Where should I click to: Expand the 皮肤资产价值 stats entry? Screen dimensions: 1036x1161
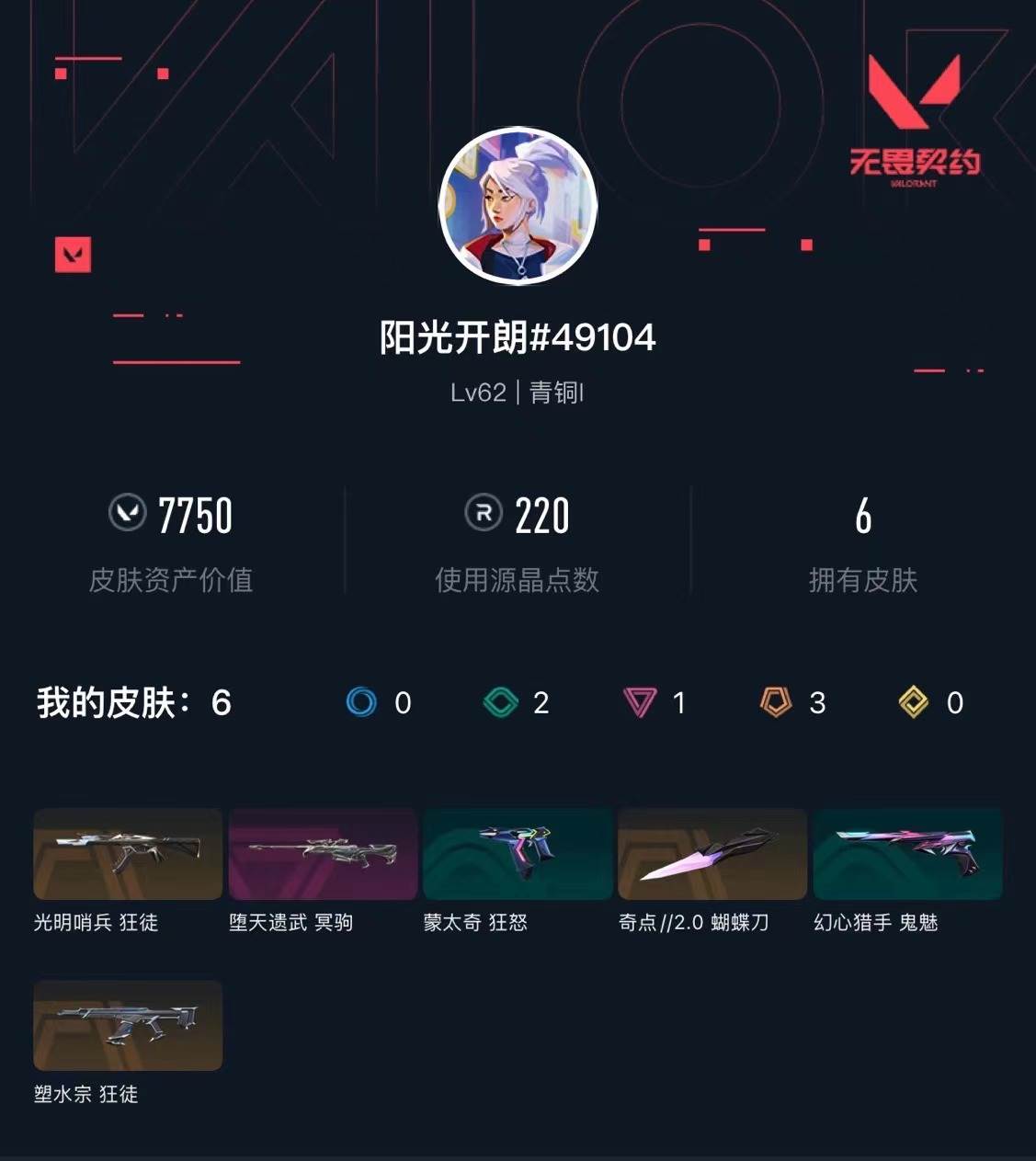point(171,580)
